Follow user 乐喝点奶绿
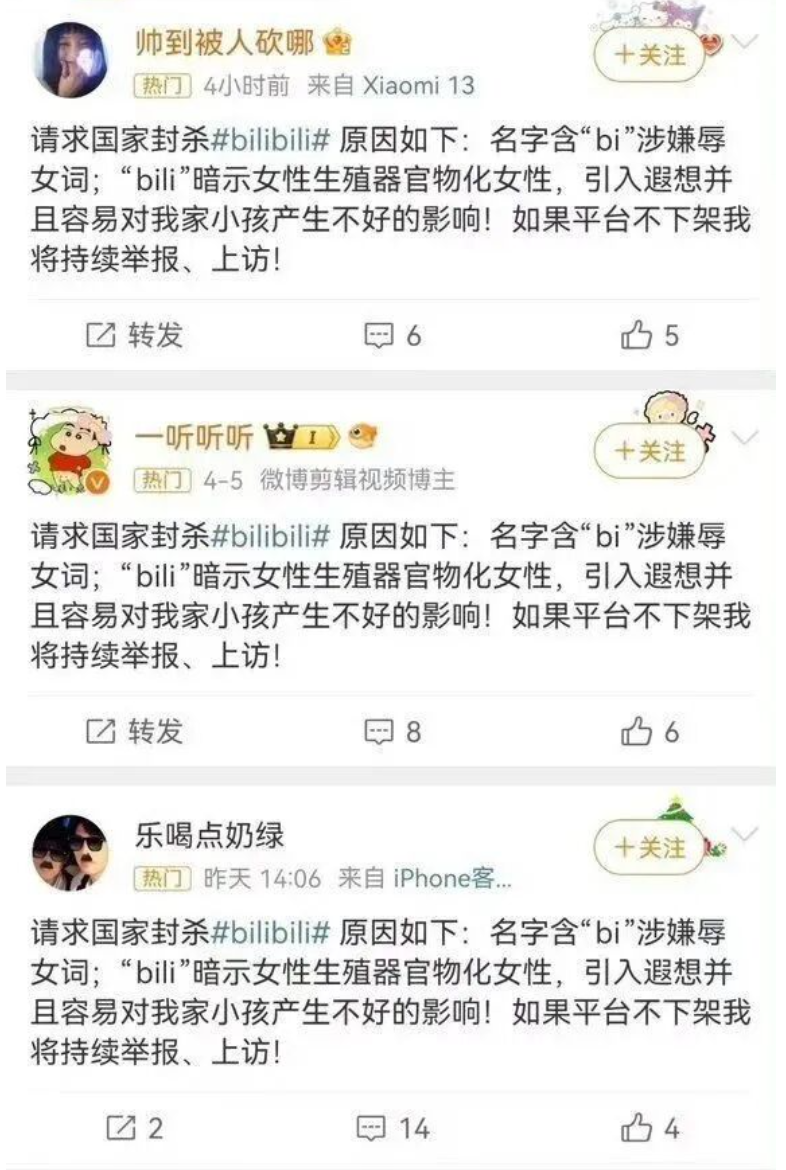The height and width of the screenshot is (1170, 786). 650,848
